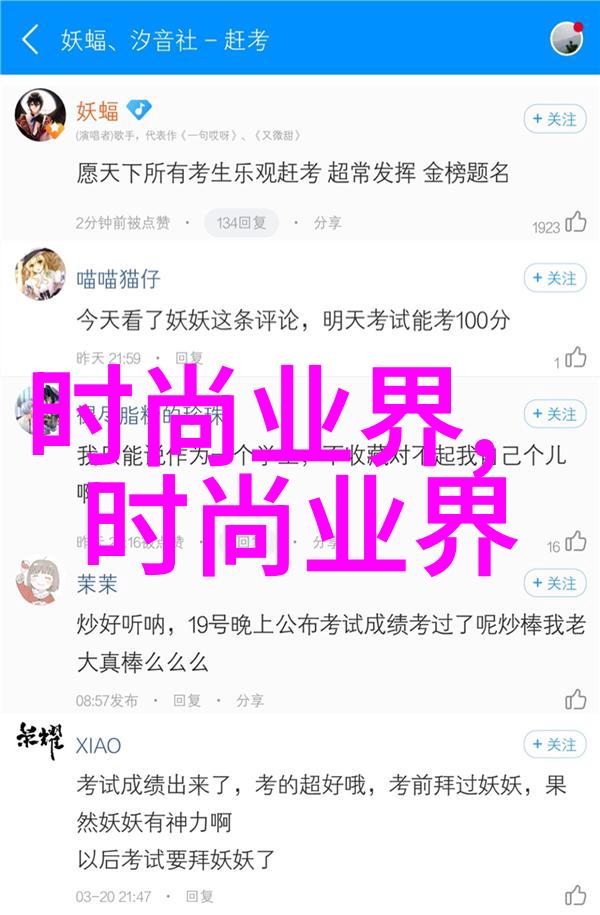
Task: Open the 134回复 replies under 妖蝠's comment
Action: 240,223
